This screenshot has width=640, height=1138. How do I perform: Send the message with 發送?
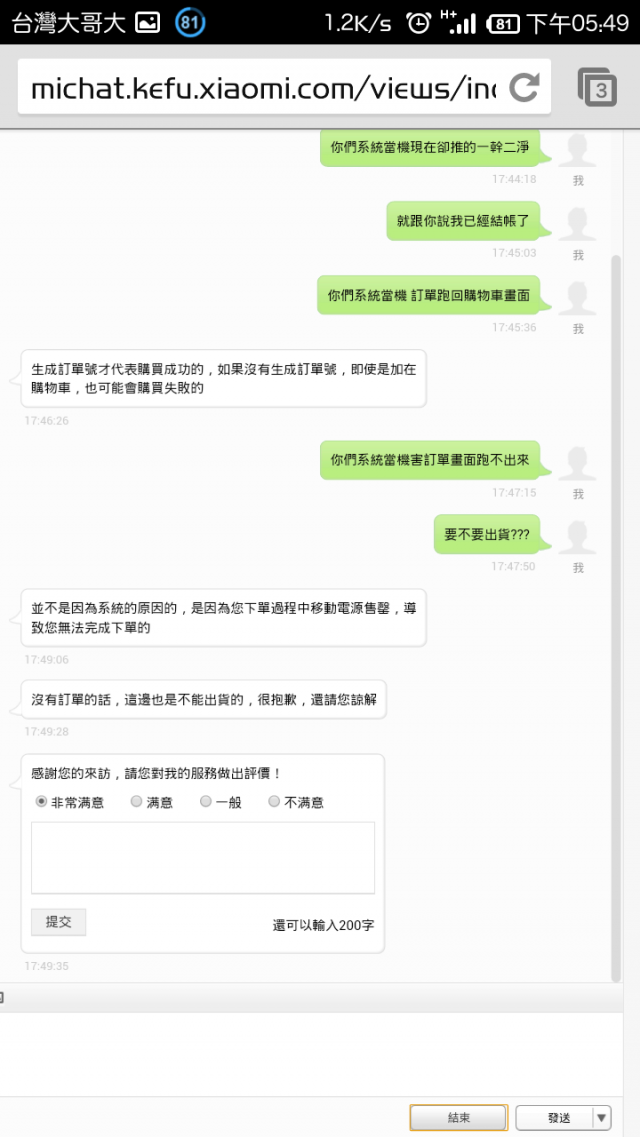coord(558,1118)
